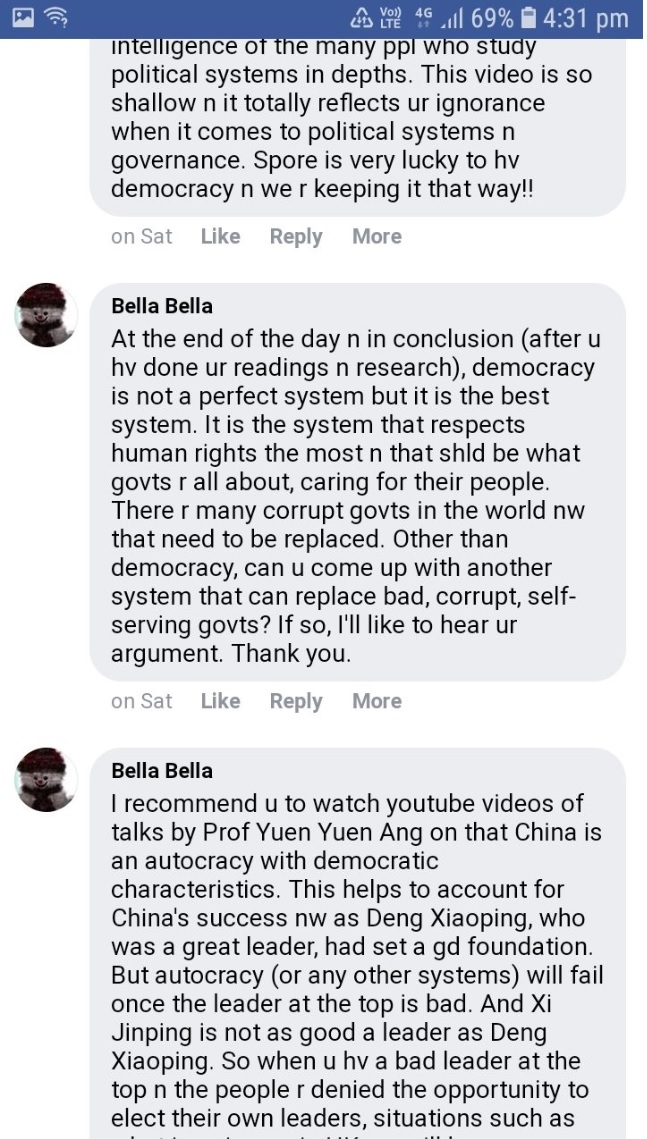Viewport: 647px width, 1139px height.
Task: Reply to the comment ending 'argument. Thank you.'
Action: click(295, 701)
